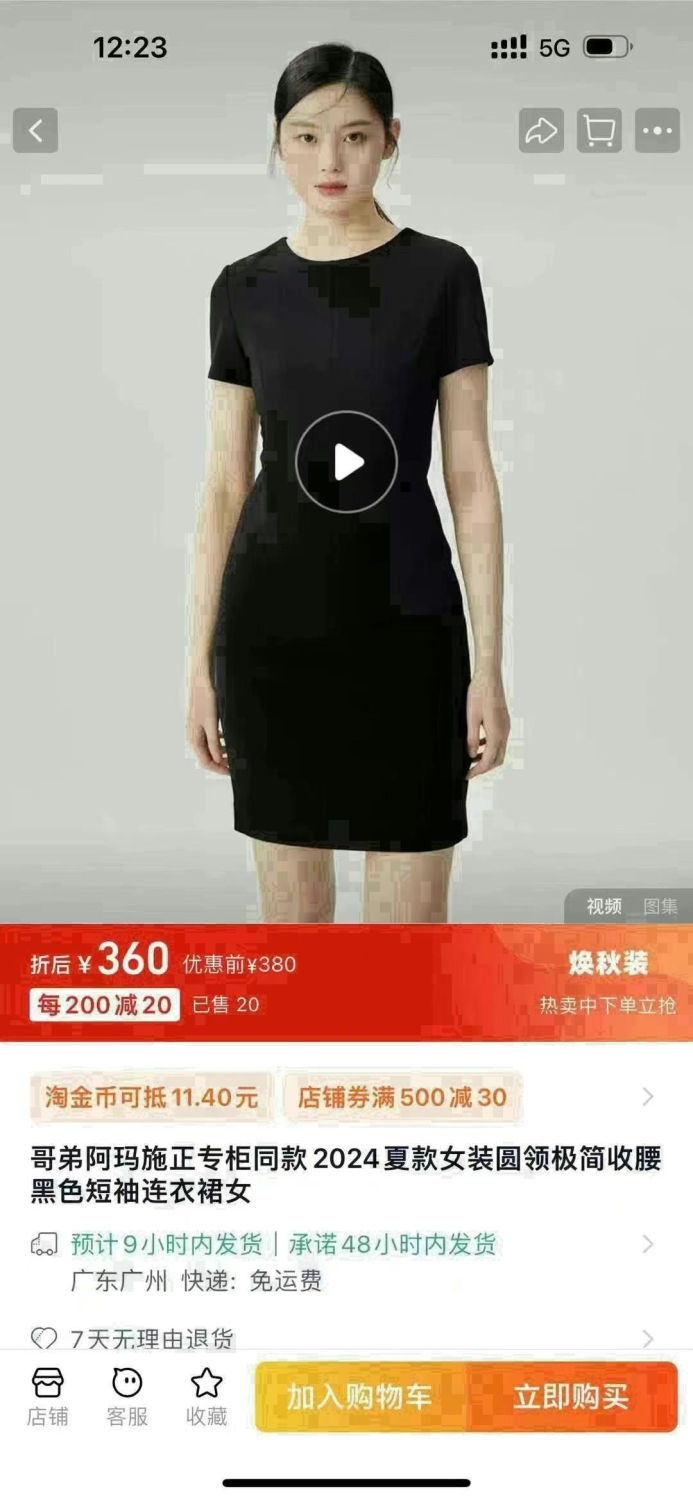Select the 视频 video tab

tap(604, 906)
